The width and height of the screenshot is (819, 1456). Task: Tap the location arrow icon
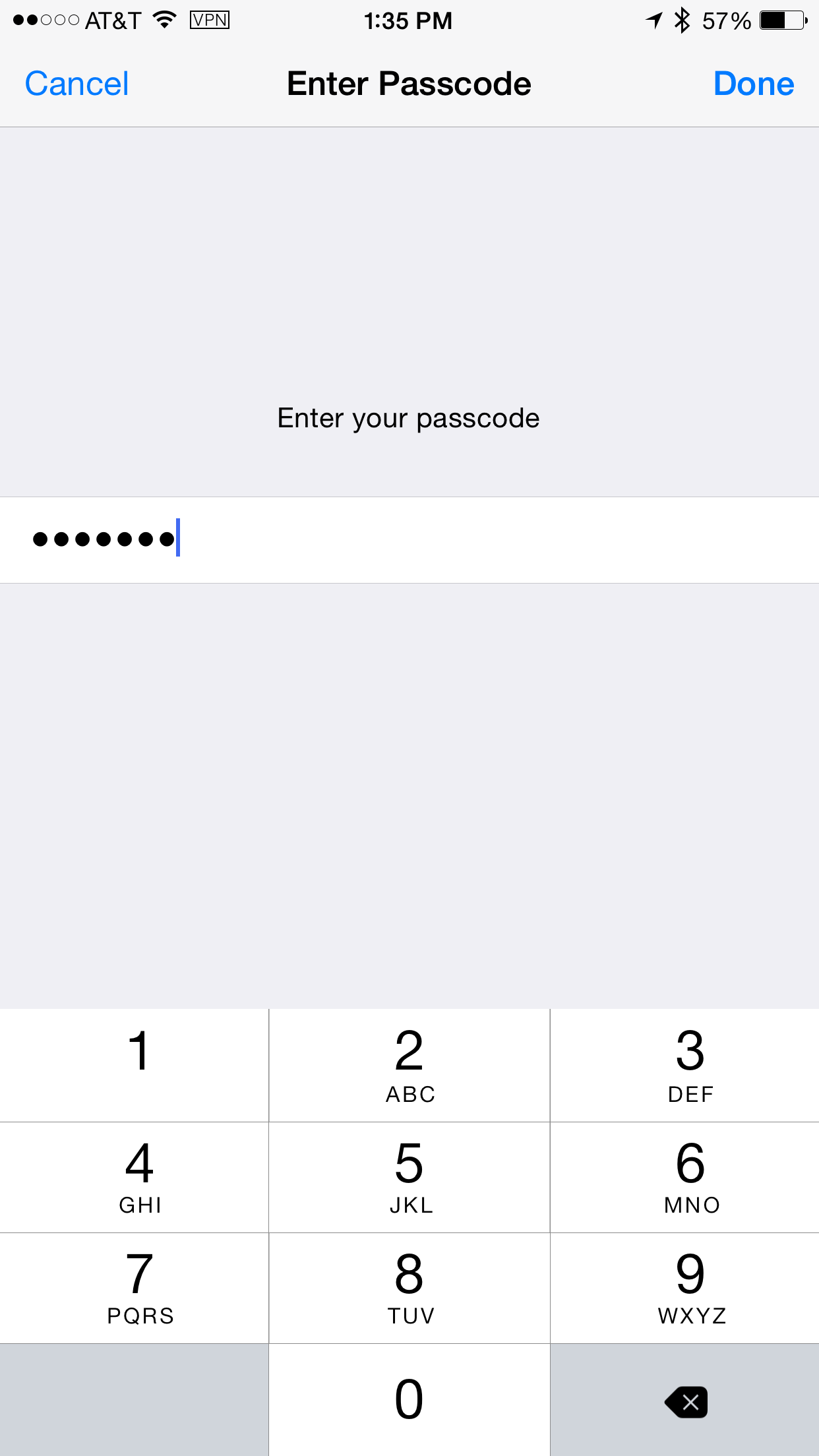(652, 20)
